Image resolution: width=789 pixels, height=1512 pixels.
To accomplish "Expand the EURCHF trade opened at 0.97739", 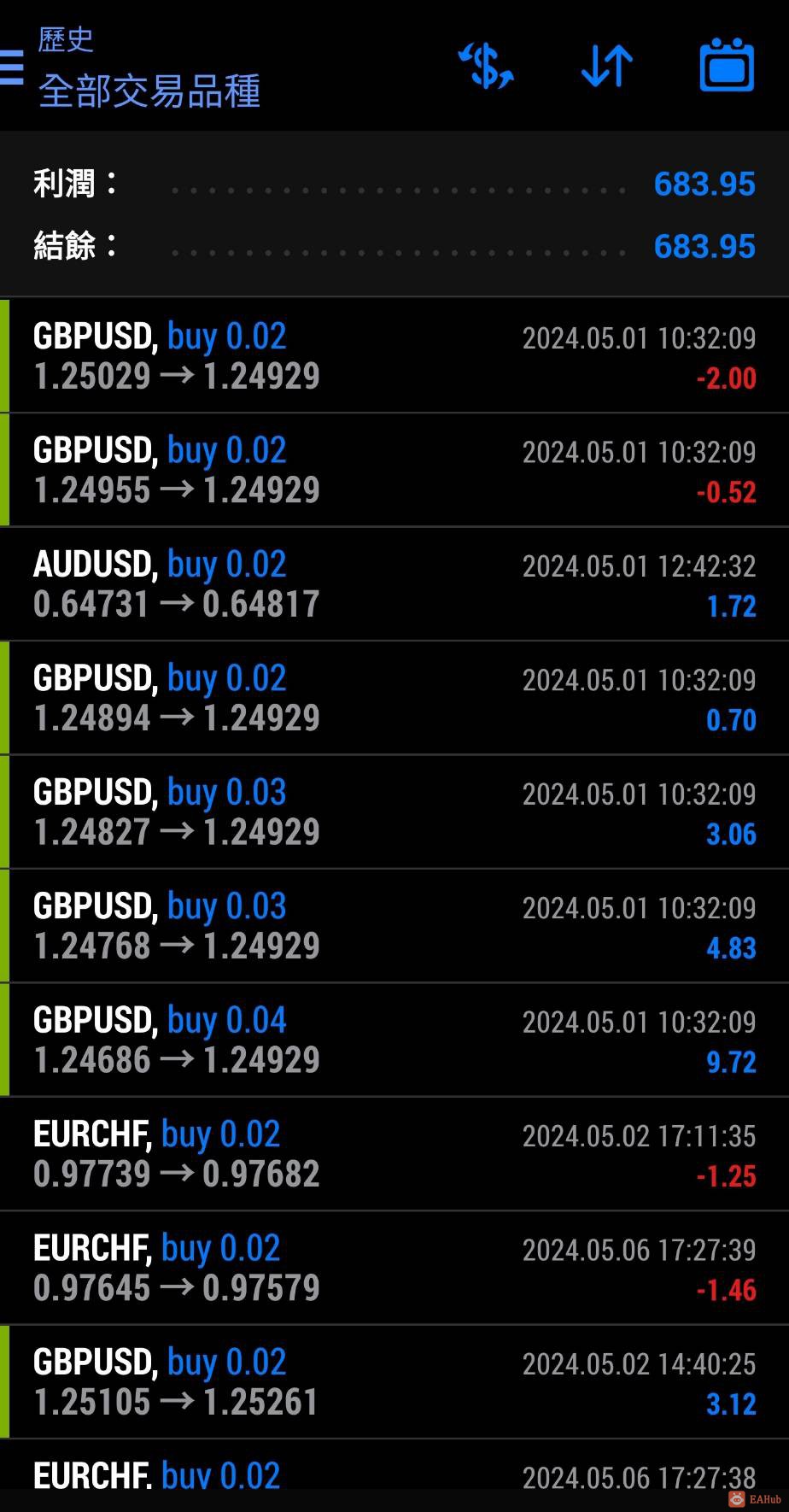I will (394, 1154).
